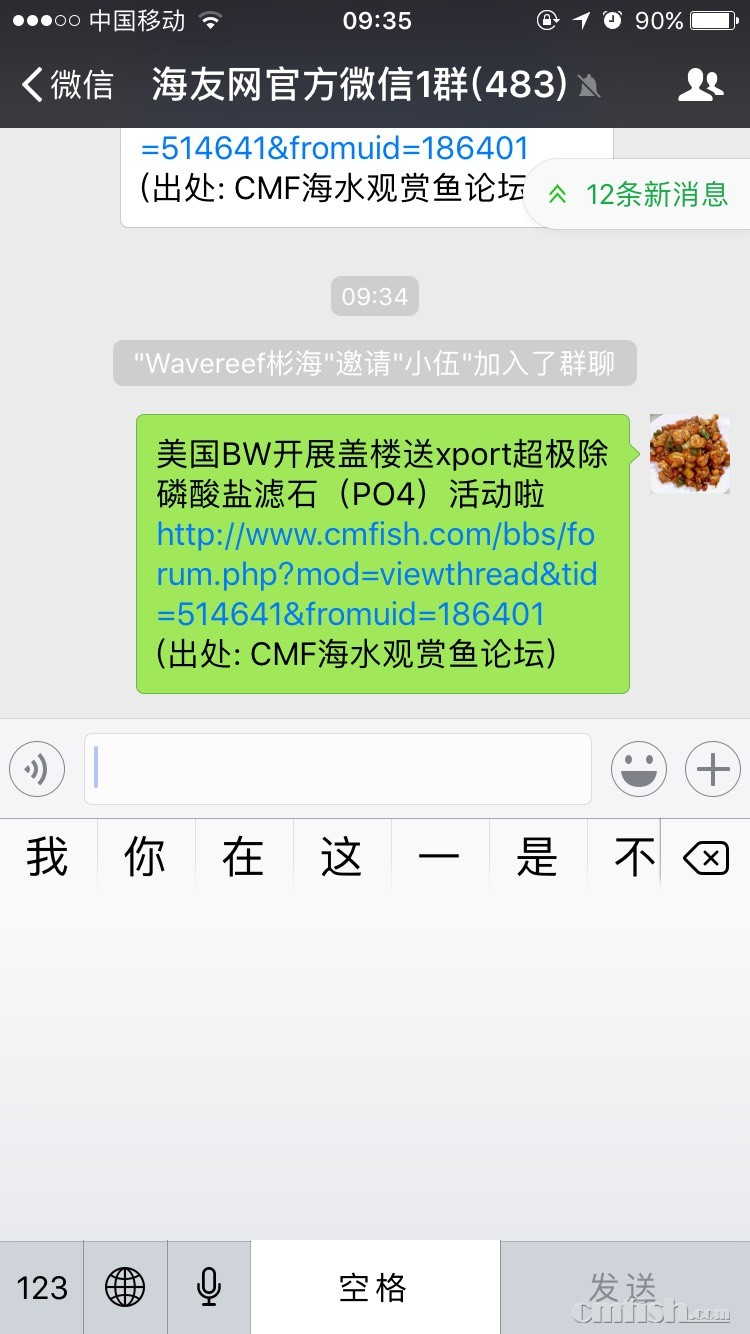Open group members and chat details
The height and width of the screenshot is (1334, 750).
pos(700,85)
